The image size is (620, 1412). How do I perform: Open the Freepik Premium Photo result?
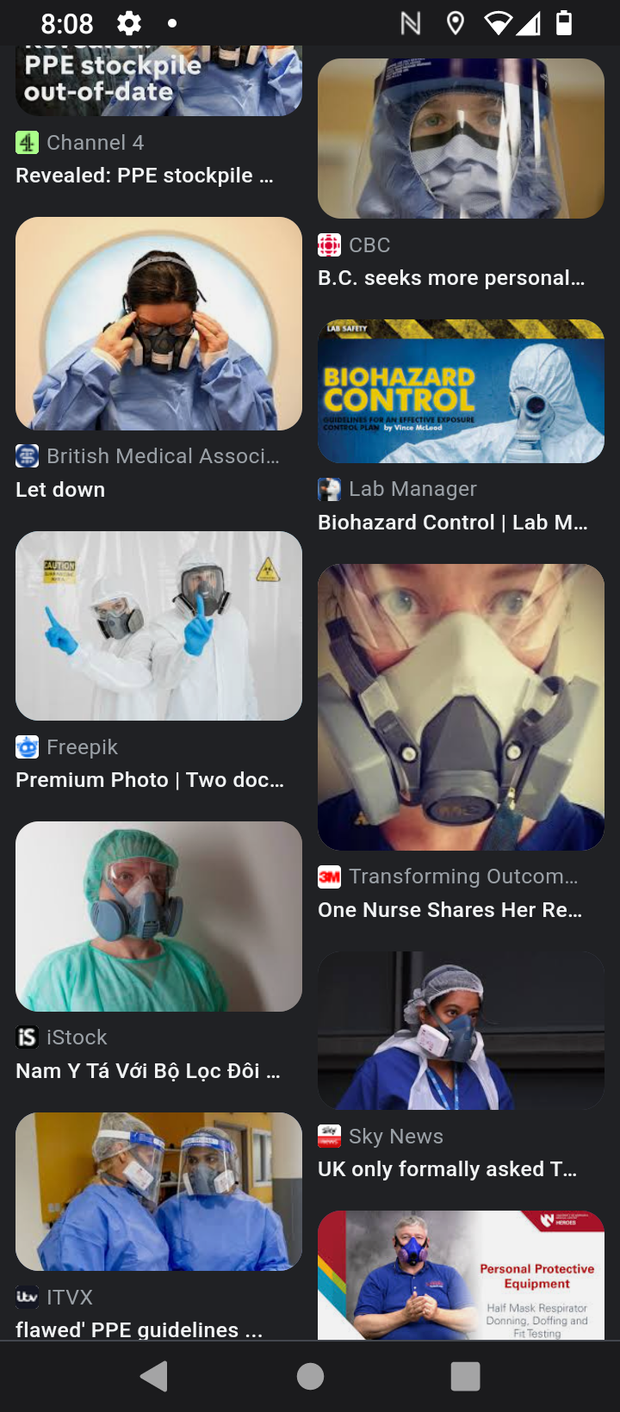(x=158, y=625)
